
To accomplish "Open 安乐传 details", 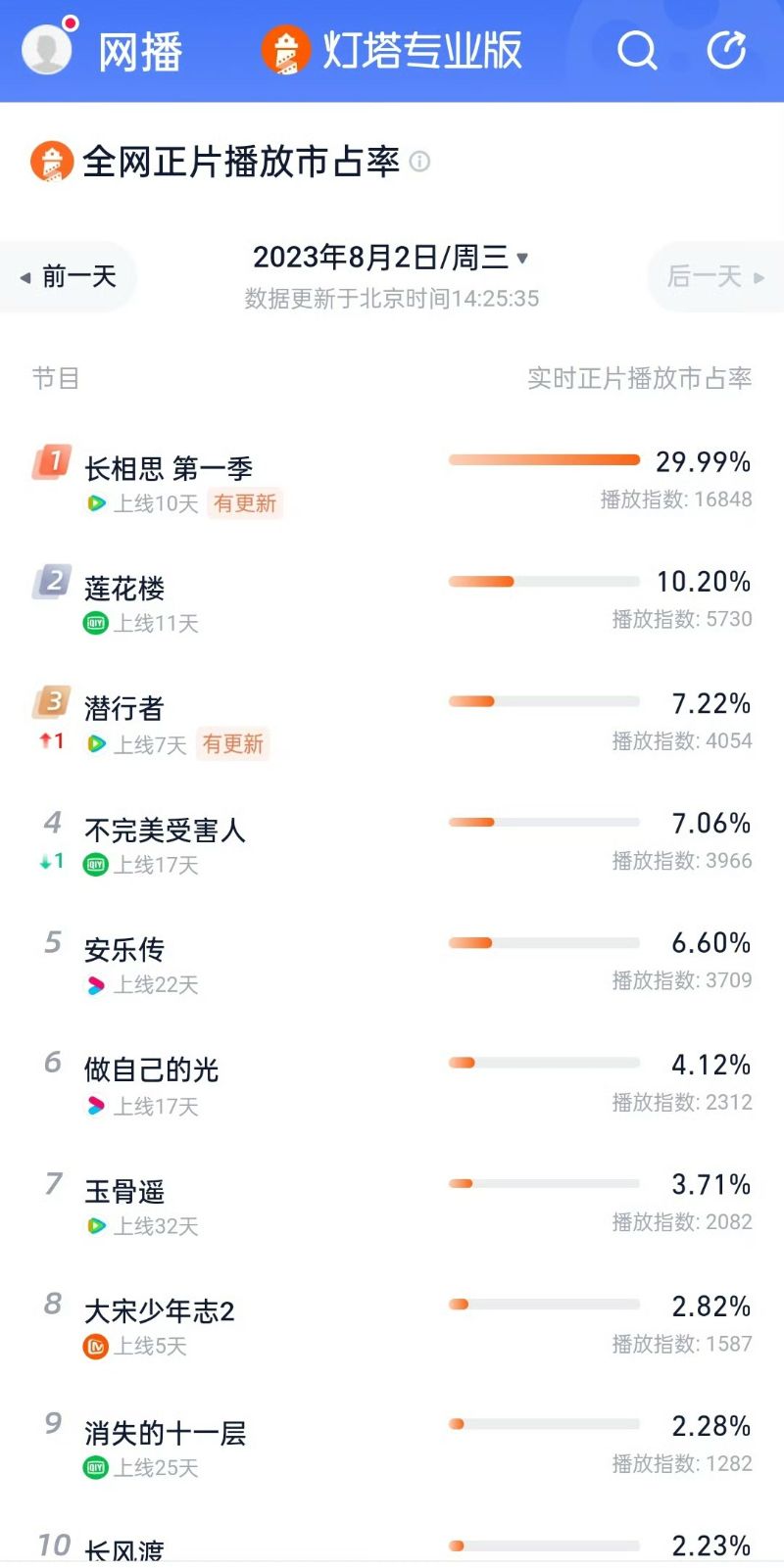I will click(x=124, y=950).
